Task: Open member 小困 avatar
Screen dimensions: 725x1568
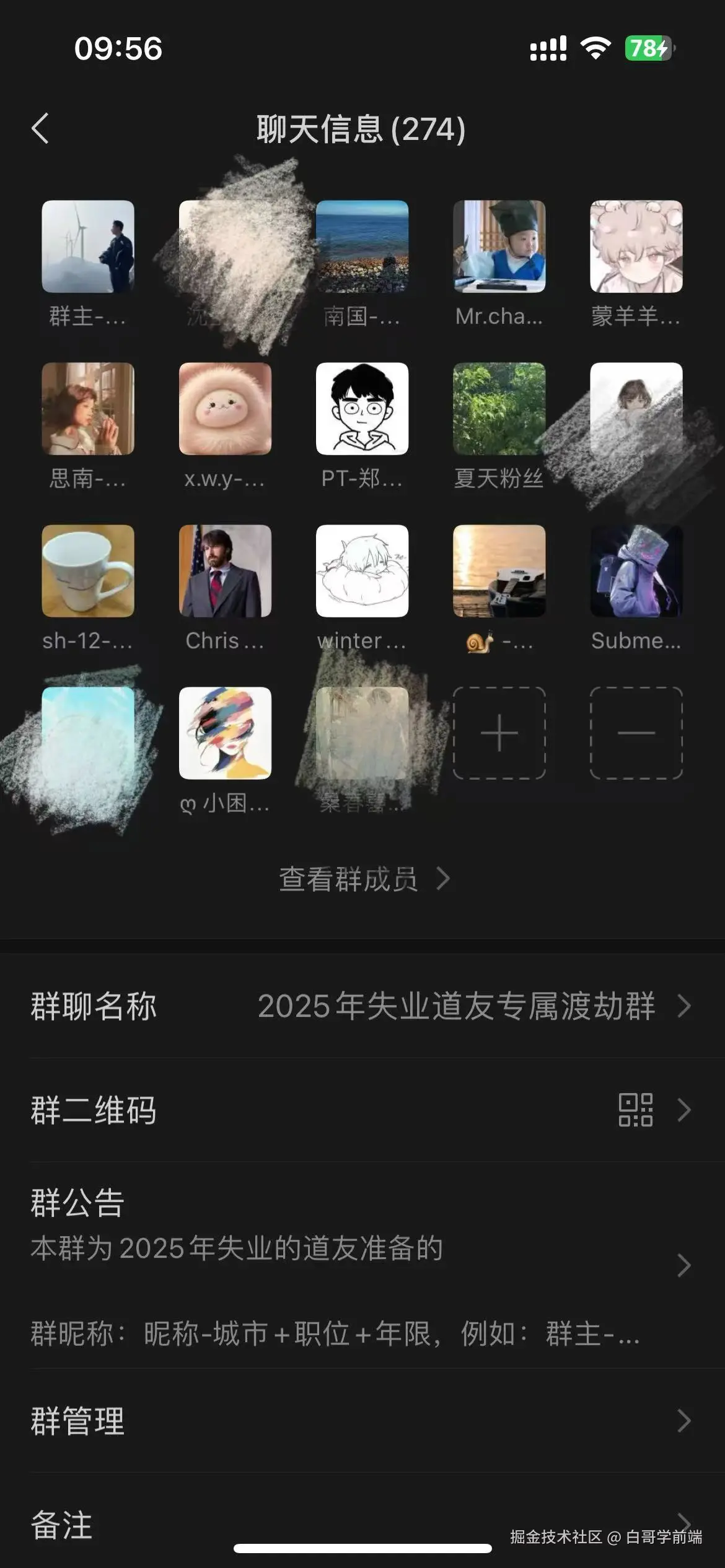Action: click(x=225, y=733)
